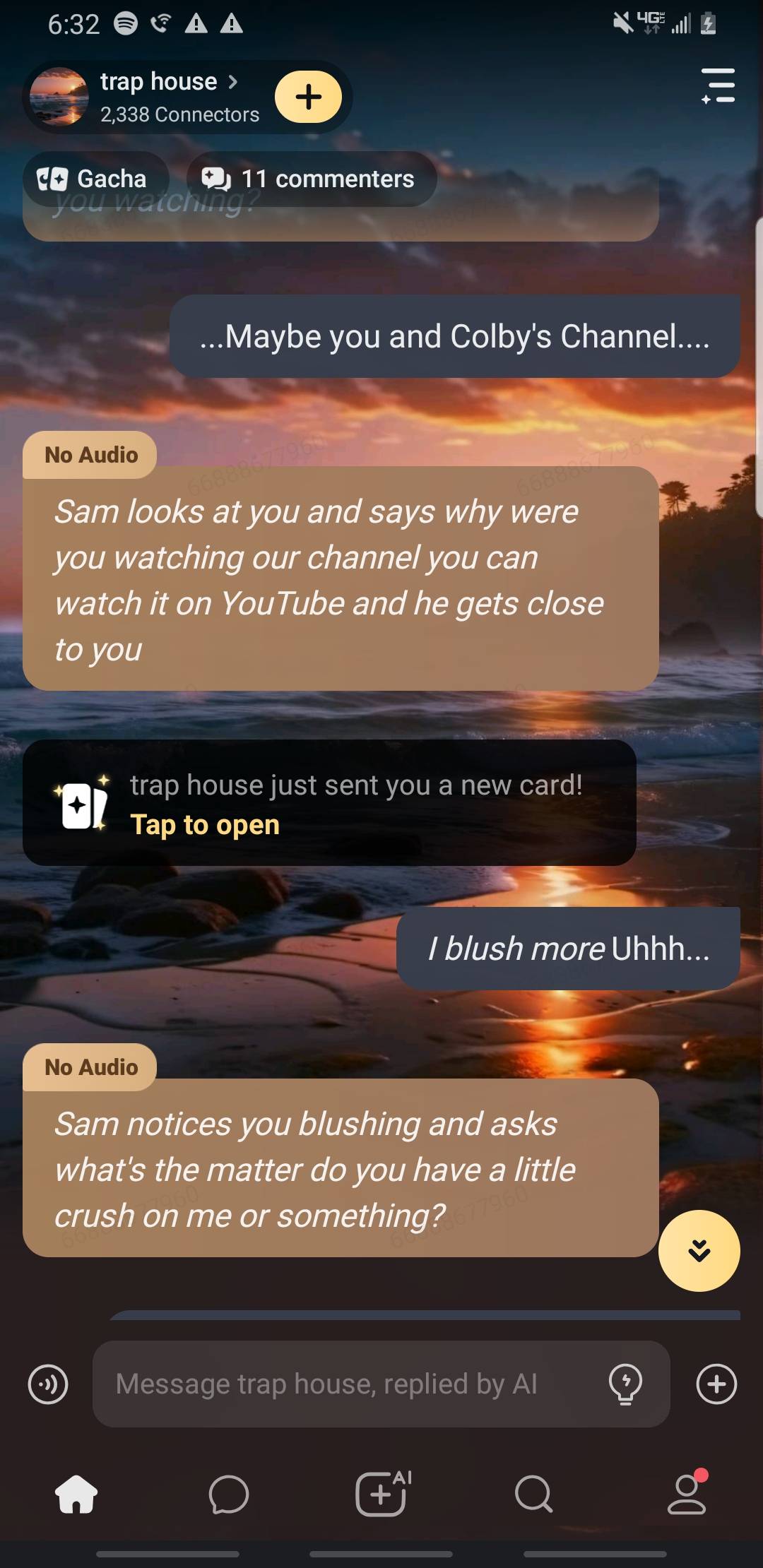Screen dimensions: 763x1568
Task: Jump to latest messages with down arrows
Action: (699, 1251)
